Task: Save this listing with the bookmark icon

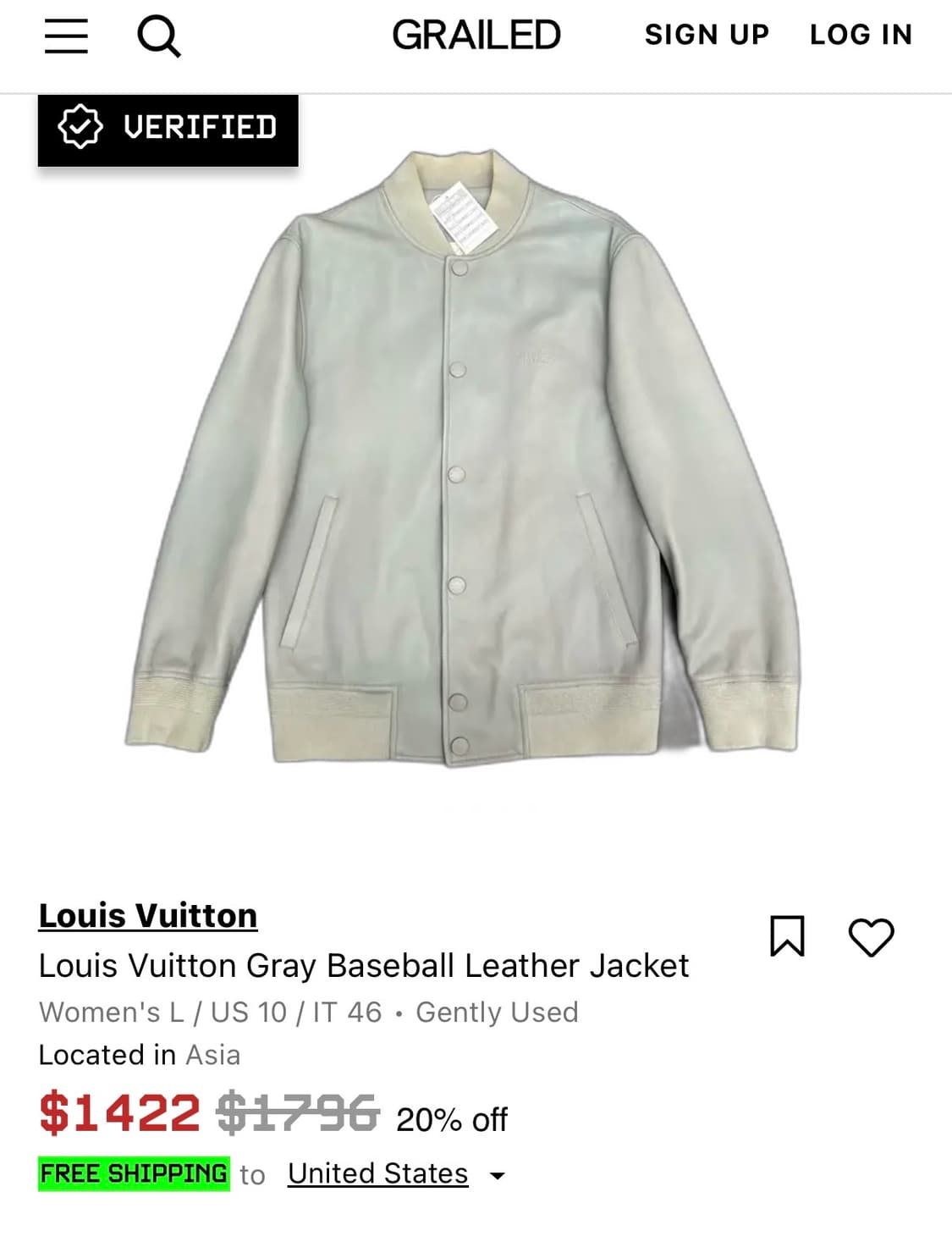Action: (x=787, y=936)
